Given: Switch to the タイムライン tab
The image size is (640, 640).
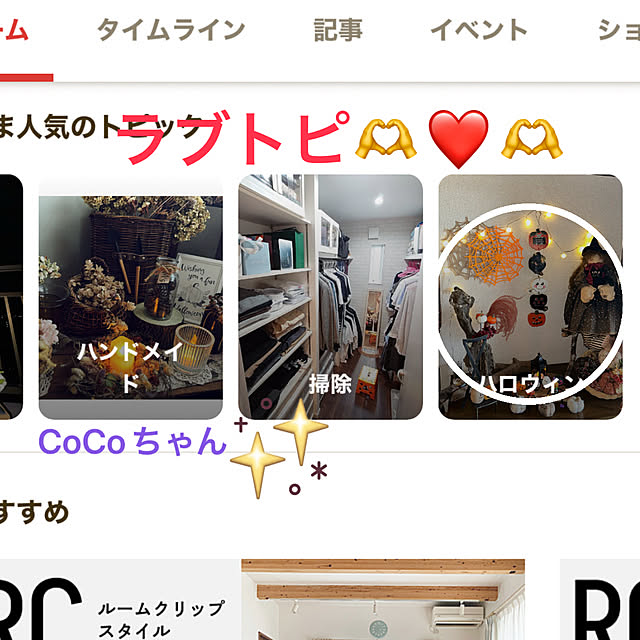Looking at the screenshot, I should (x=170, y=30).
